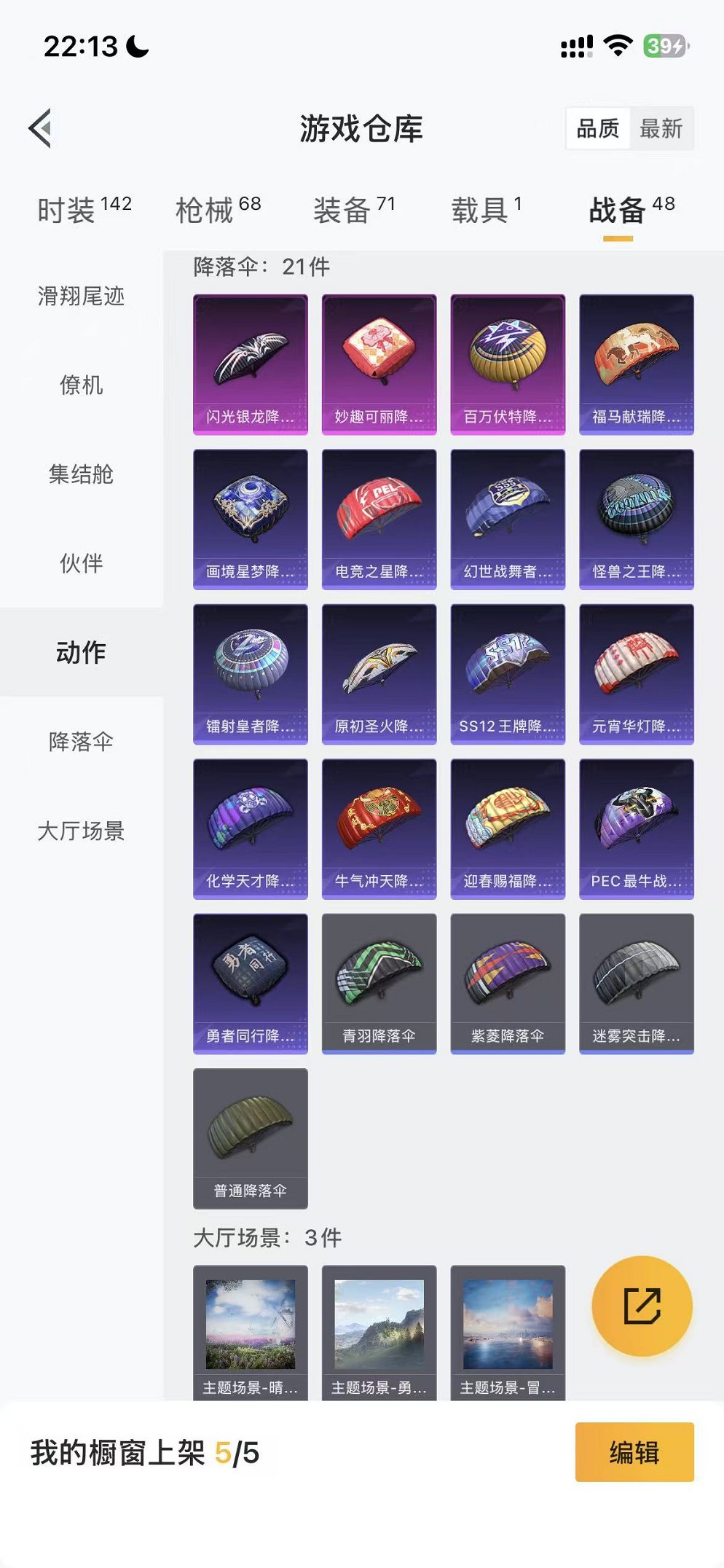724x1568 pixels.
Task: Open the 普通降落伞 item
Action: (x=251, y=1140)
